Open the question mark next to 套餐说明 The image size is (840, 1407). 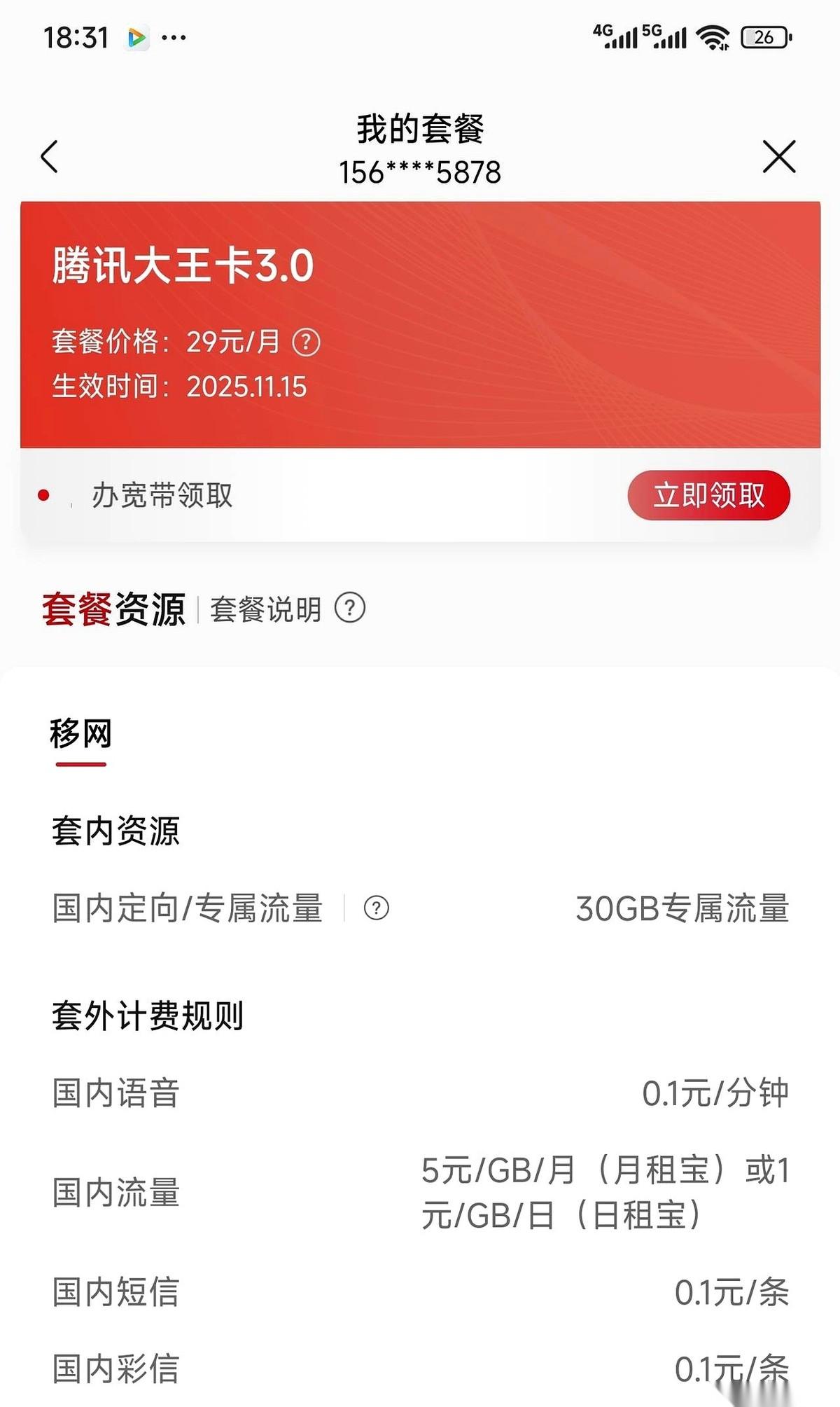pos(353,608)
